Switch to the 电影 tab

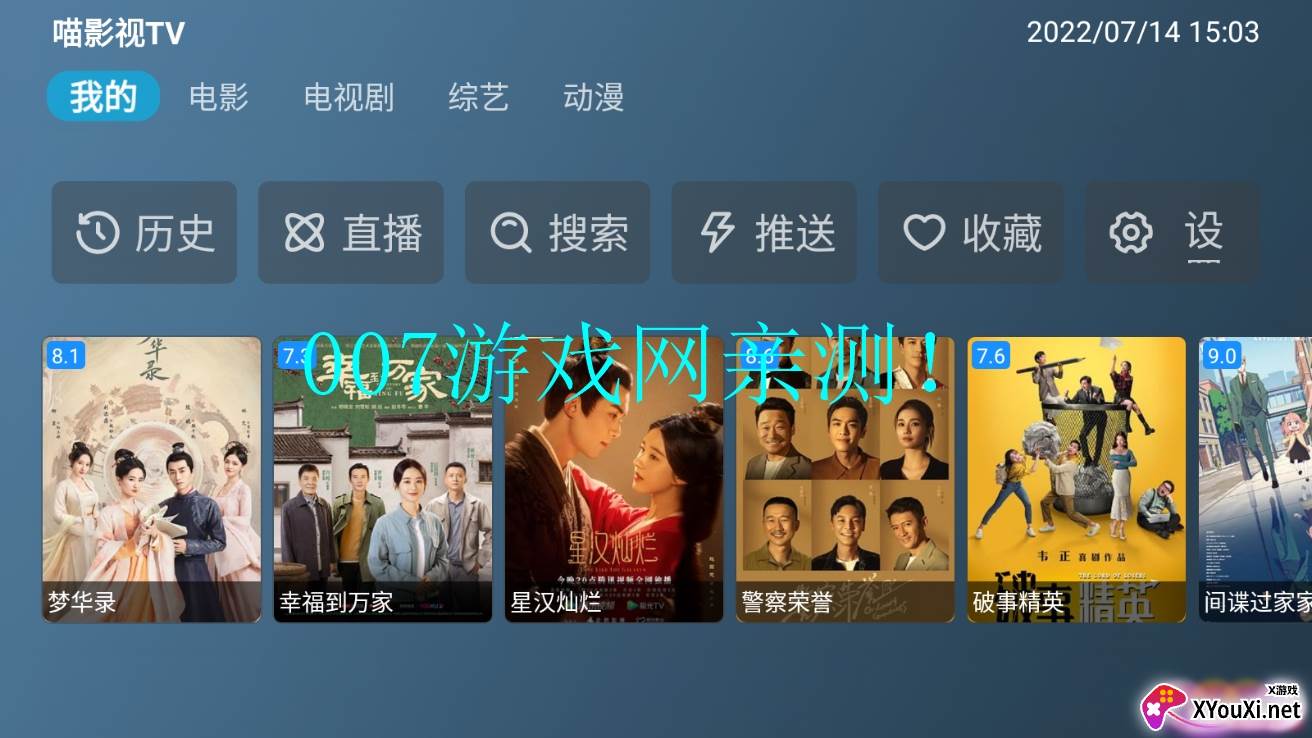[218, 97]
